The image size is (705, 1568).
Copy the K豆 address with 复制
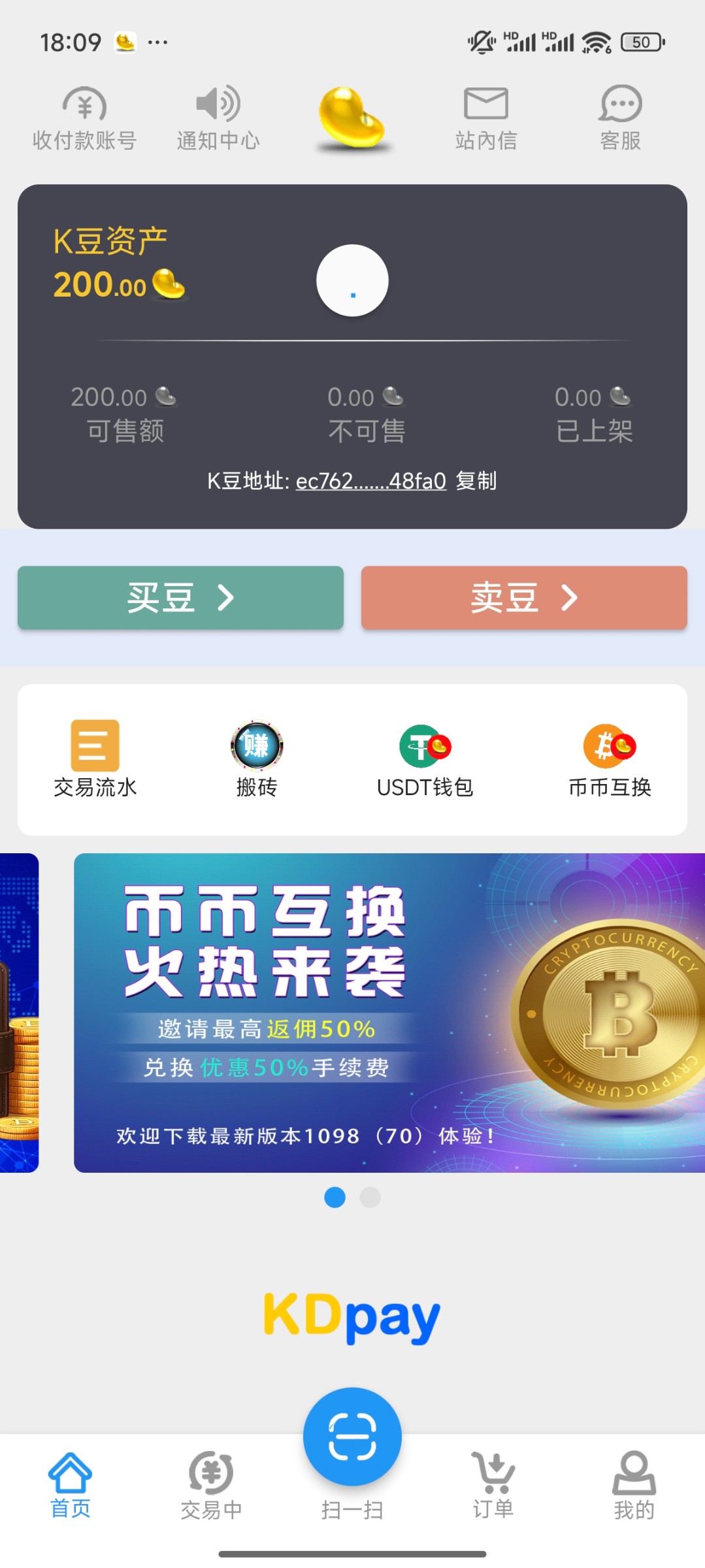[476, 481]
